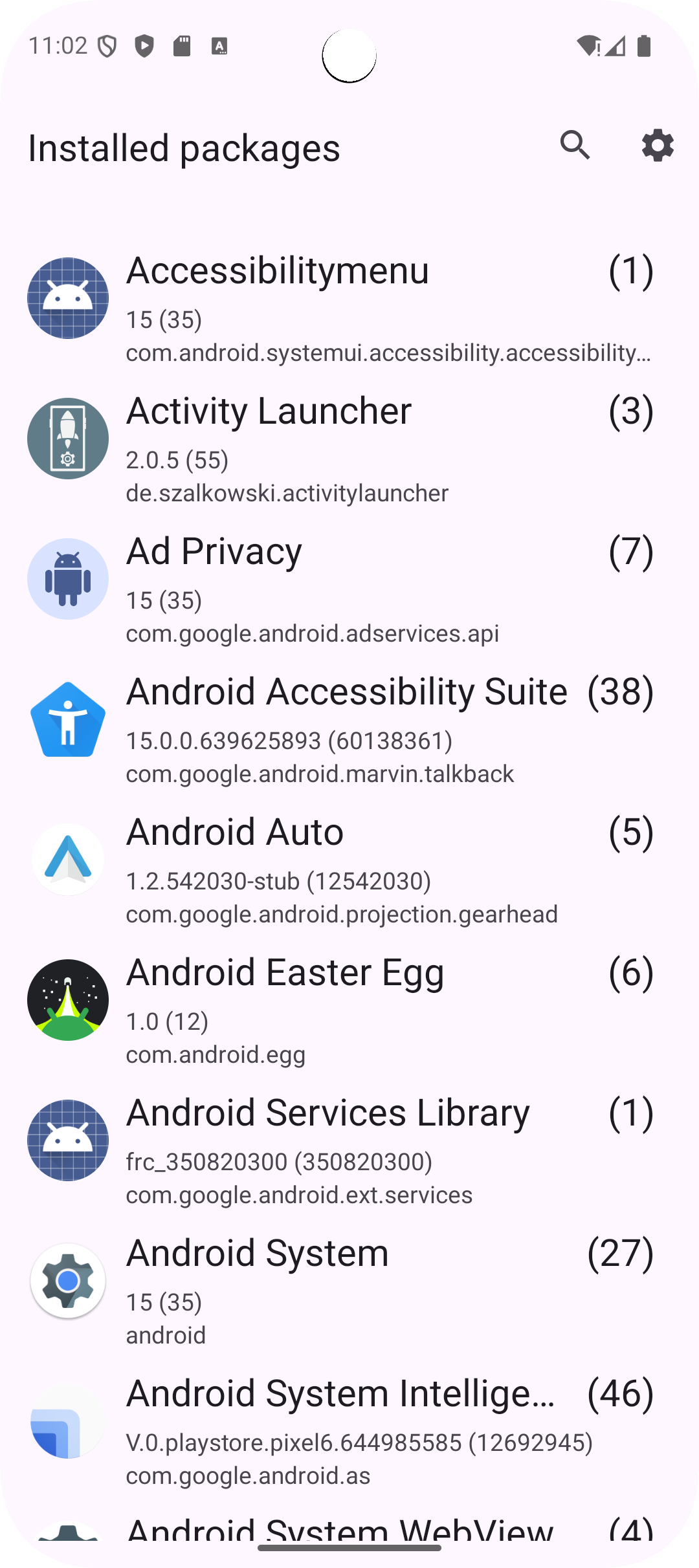Viewport: 699px width, 1568px height.
Task: Click the settings gear icon
Action: point(658,146)
